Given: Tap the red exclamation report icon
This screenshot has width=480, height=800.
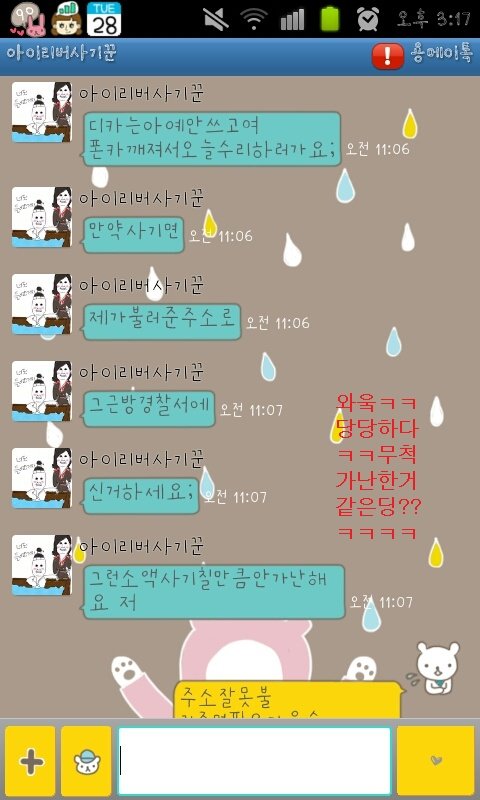Looking at the screenshot, I should click(x=388, y=56).
